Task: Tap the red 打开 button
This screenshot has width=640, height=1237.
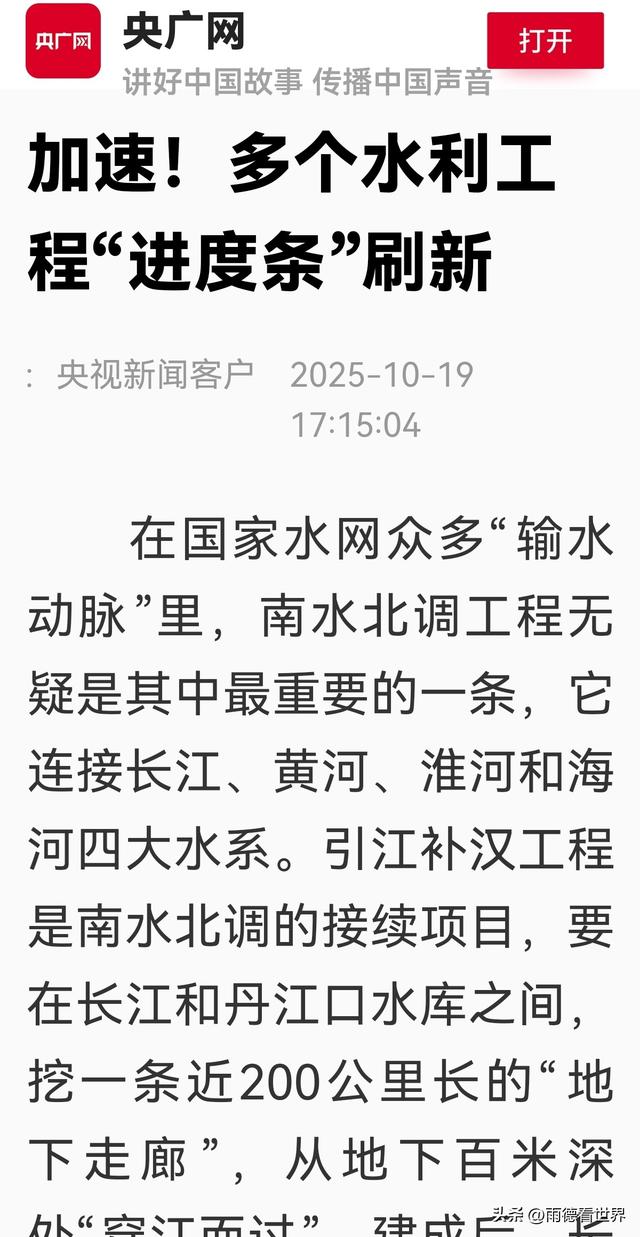Action: pyautogui.click(x=545, y=40)
